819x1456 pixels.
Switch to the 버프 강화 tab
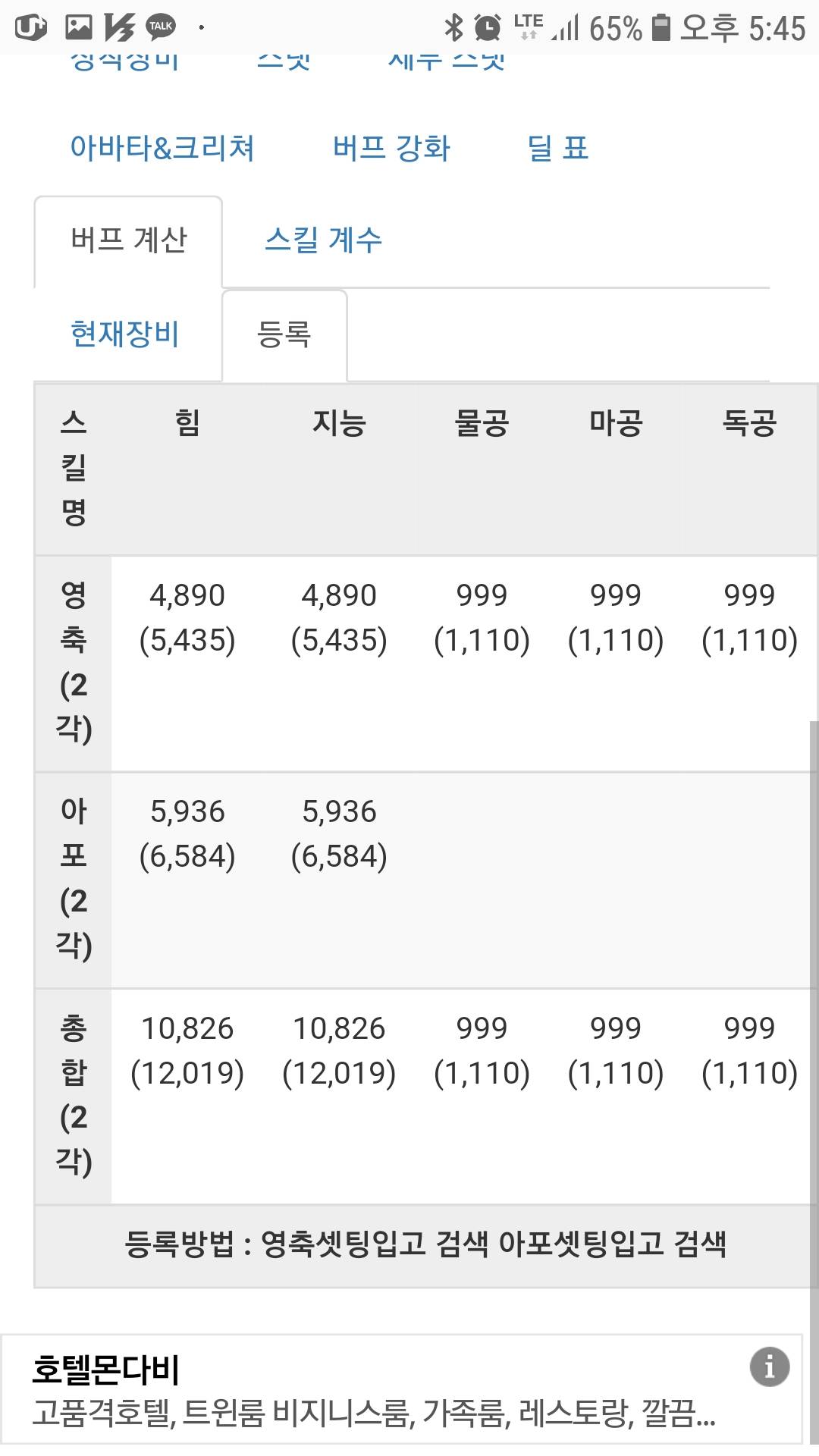(x=391, y=147)
